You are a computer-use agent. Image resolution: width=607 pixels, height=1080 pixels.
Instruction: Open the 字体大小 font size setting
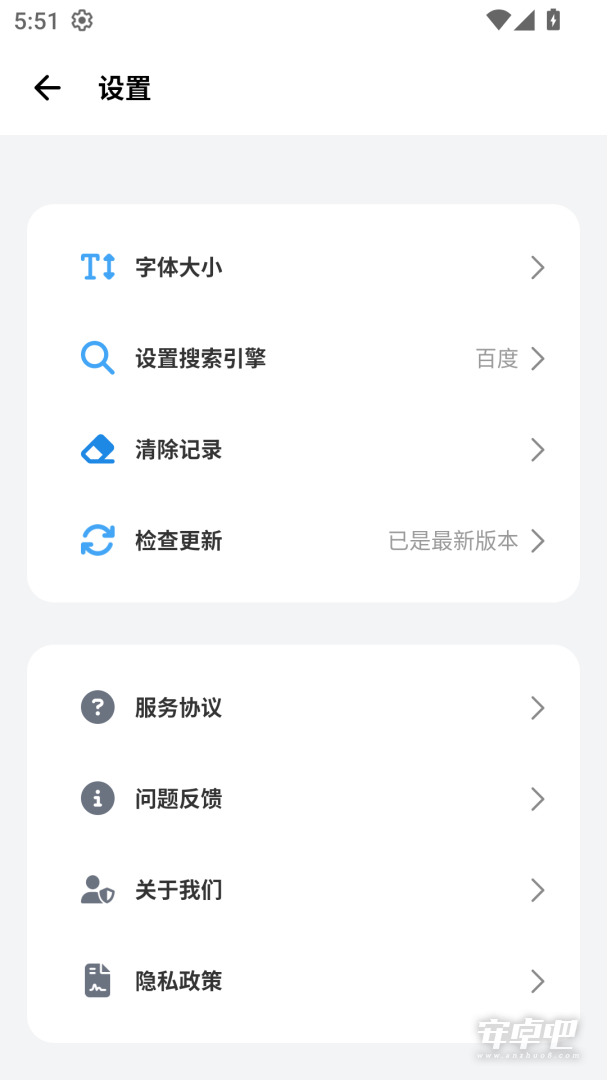click(x=303, y=267)
